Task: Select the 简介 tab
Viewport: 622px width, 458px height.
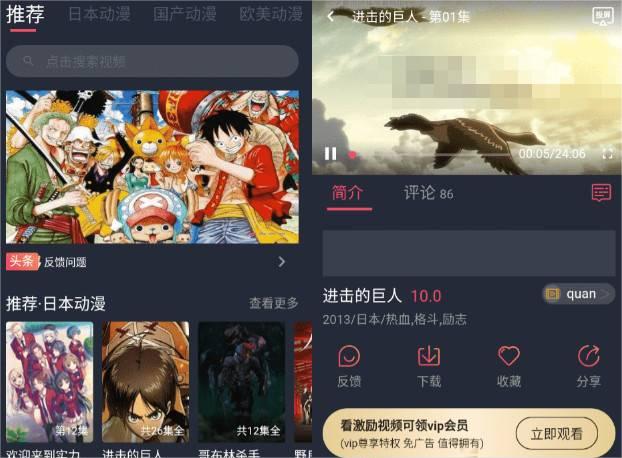Action: click(348, 193)
